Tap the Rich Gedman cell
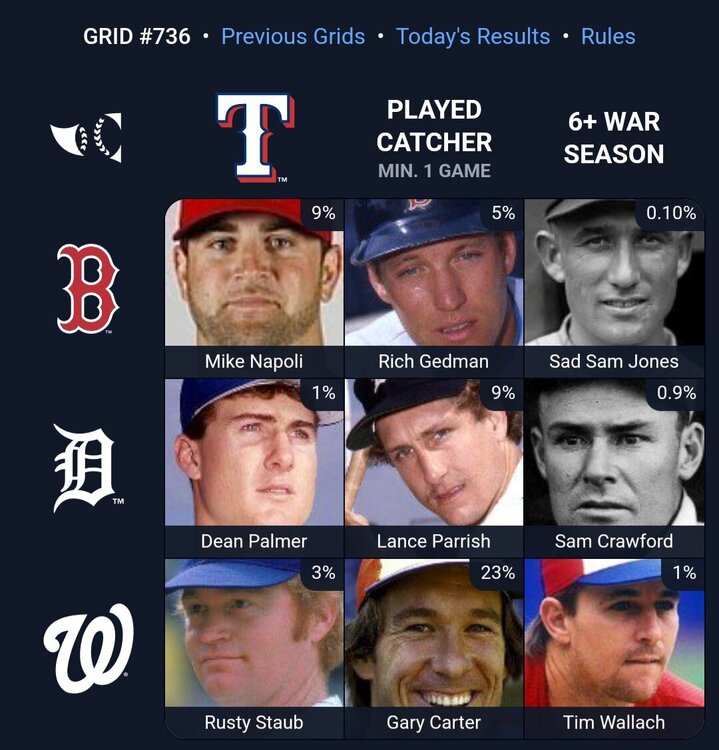The width and height of the screenshot is (719, 750). [x=433, y=285]
